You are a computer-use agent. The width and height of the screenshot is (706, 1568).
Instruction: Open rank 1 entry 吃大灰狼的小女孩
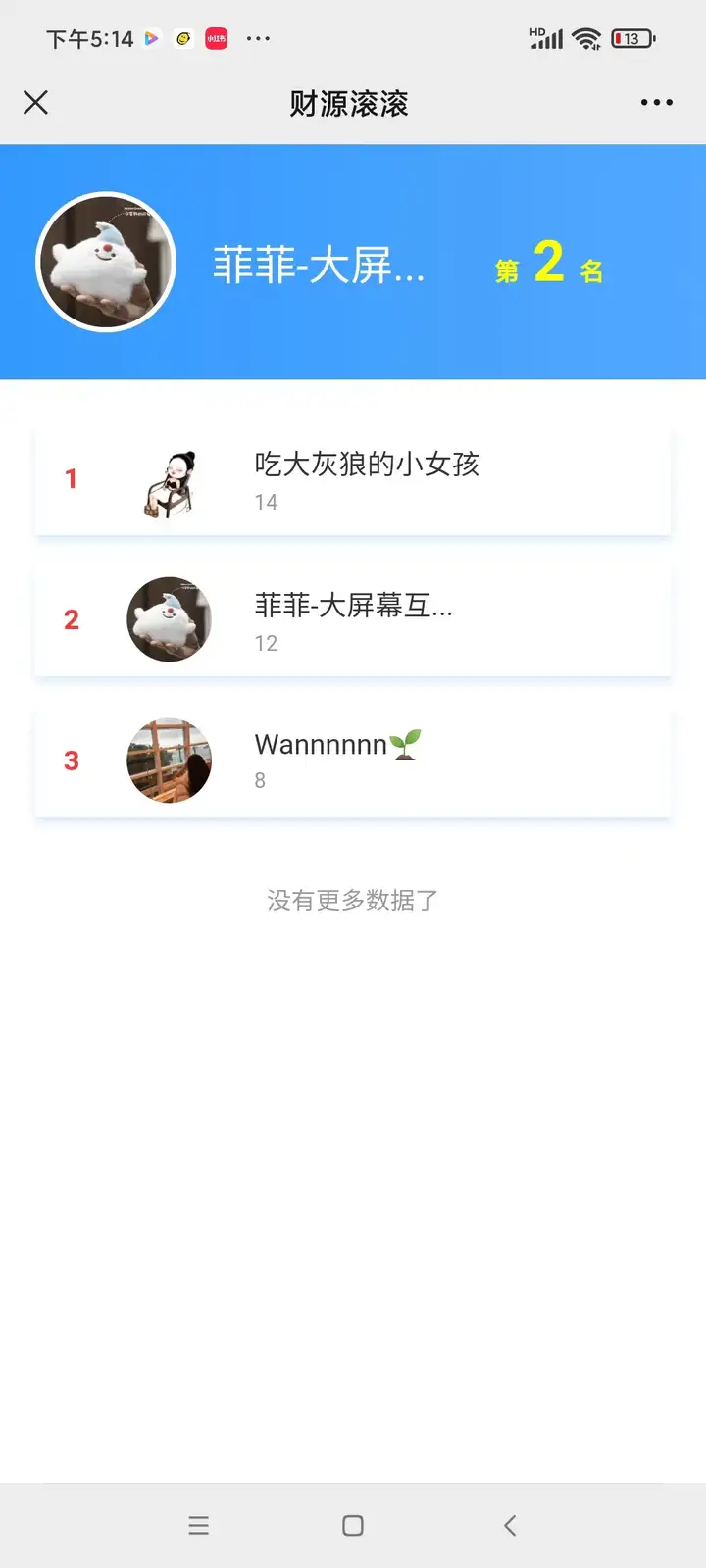click(x=353, y=480)
